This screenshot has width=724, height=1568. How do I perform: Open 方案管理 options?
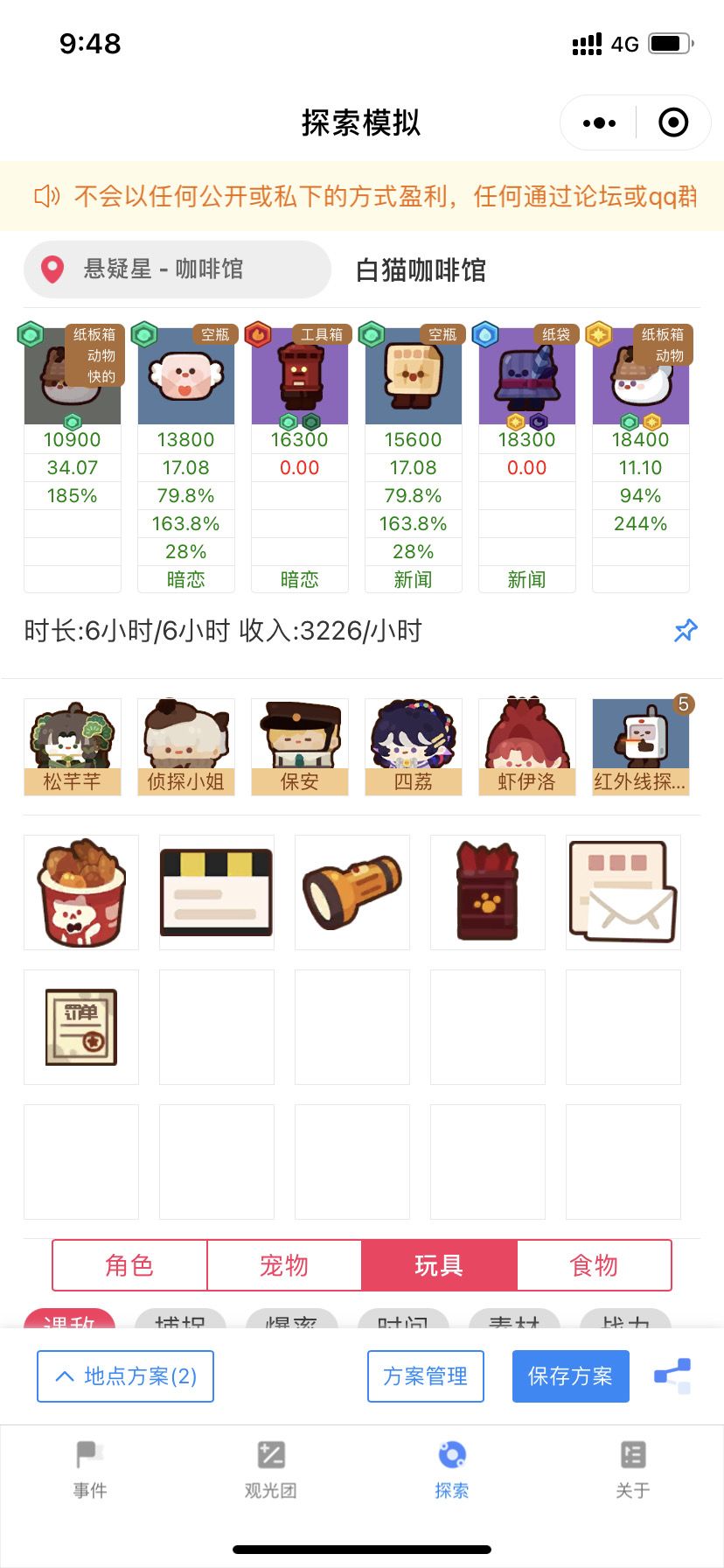425,1375
